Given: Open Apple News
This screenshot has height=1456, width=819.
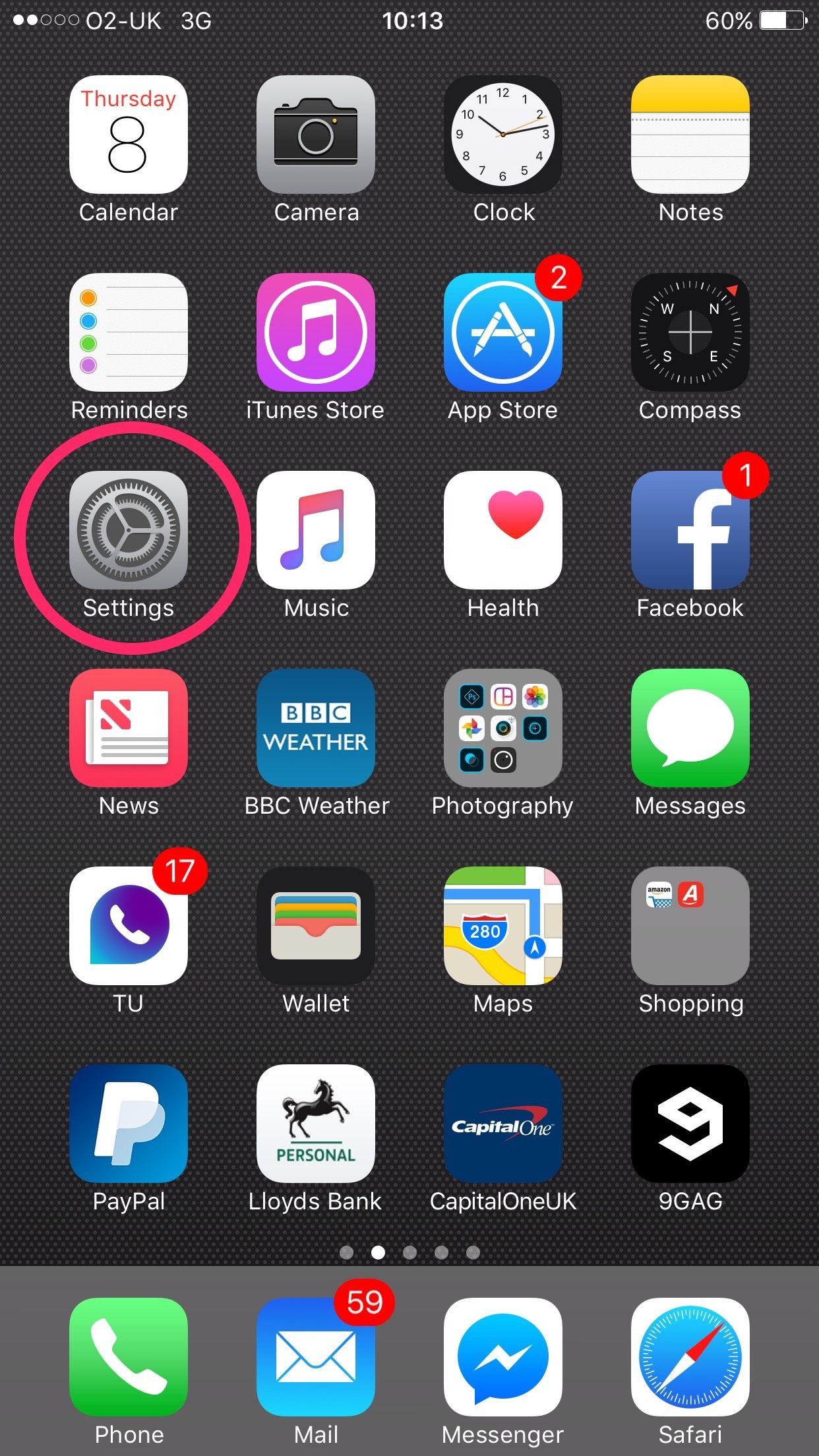Looking at the screenshot, I should (x=129, y=728).
